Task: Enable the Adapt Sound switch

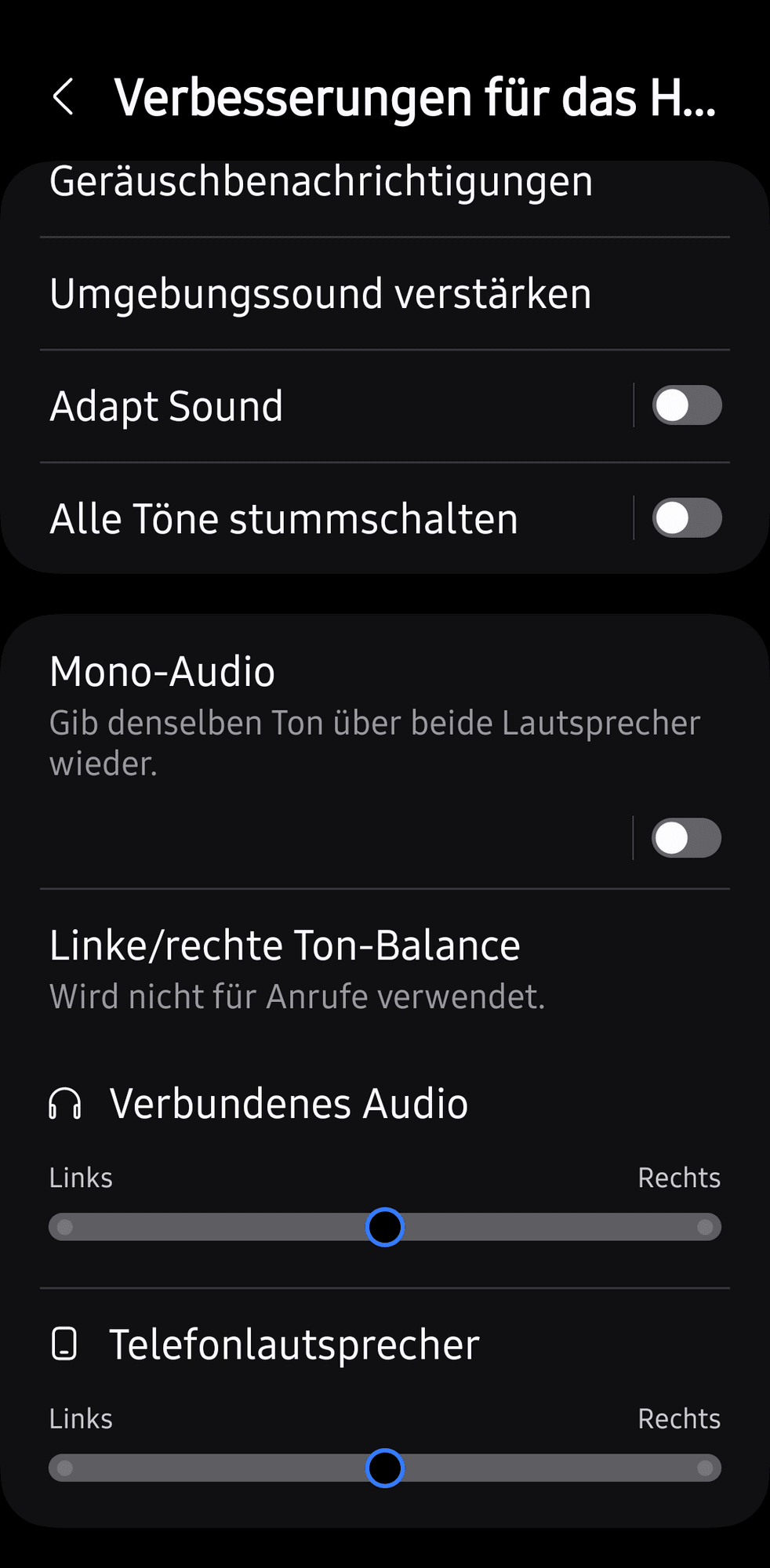Action: 686,406
